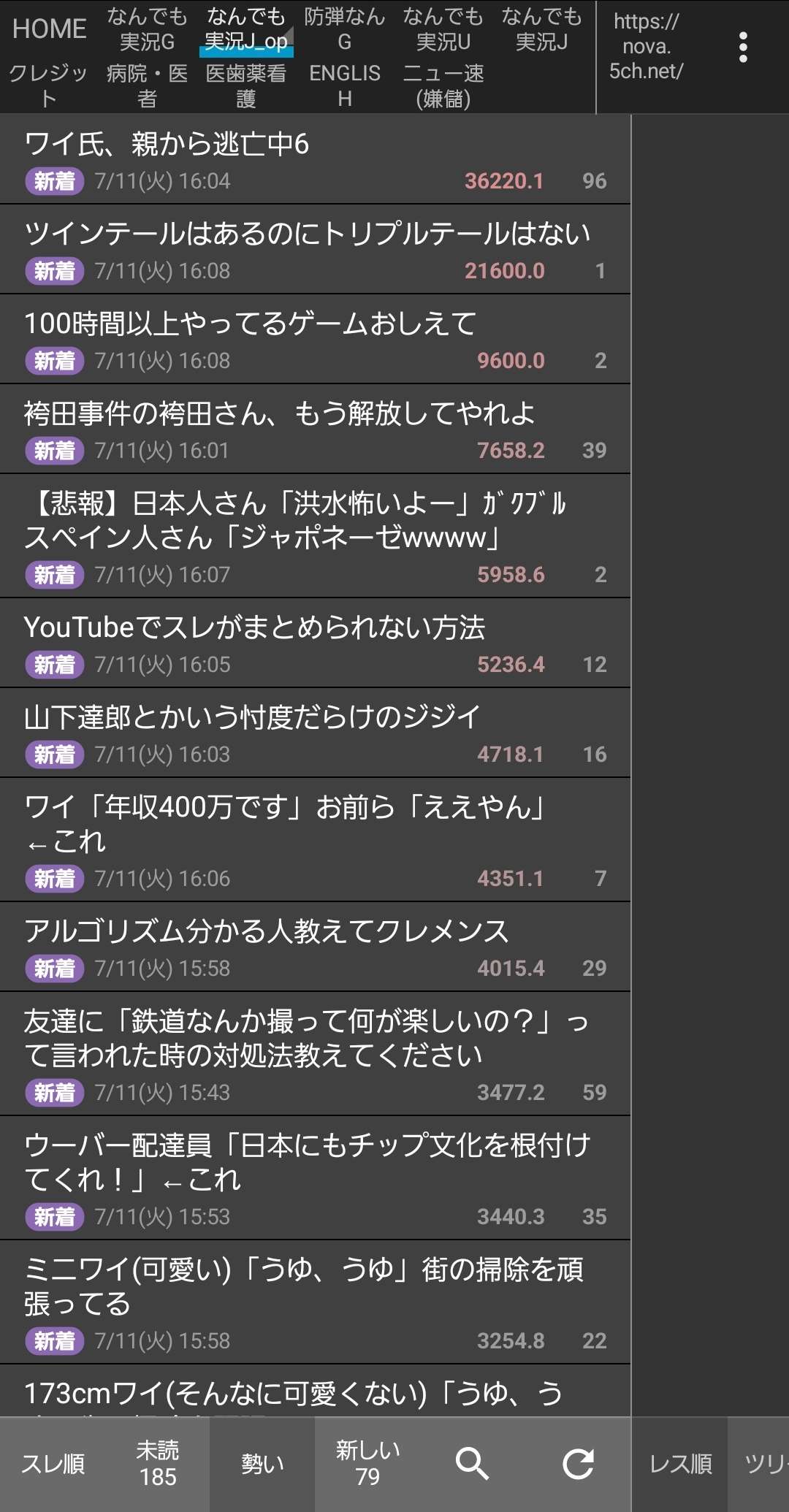This screenshot has width=789, height=1512.
Task: Switch to なんでも実況G tab
Action: point(147,29)
